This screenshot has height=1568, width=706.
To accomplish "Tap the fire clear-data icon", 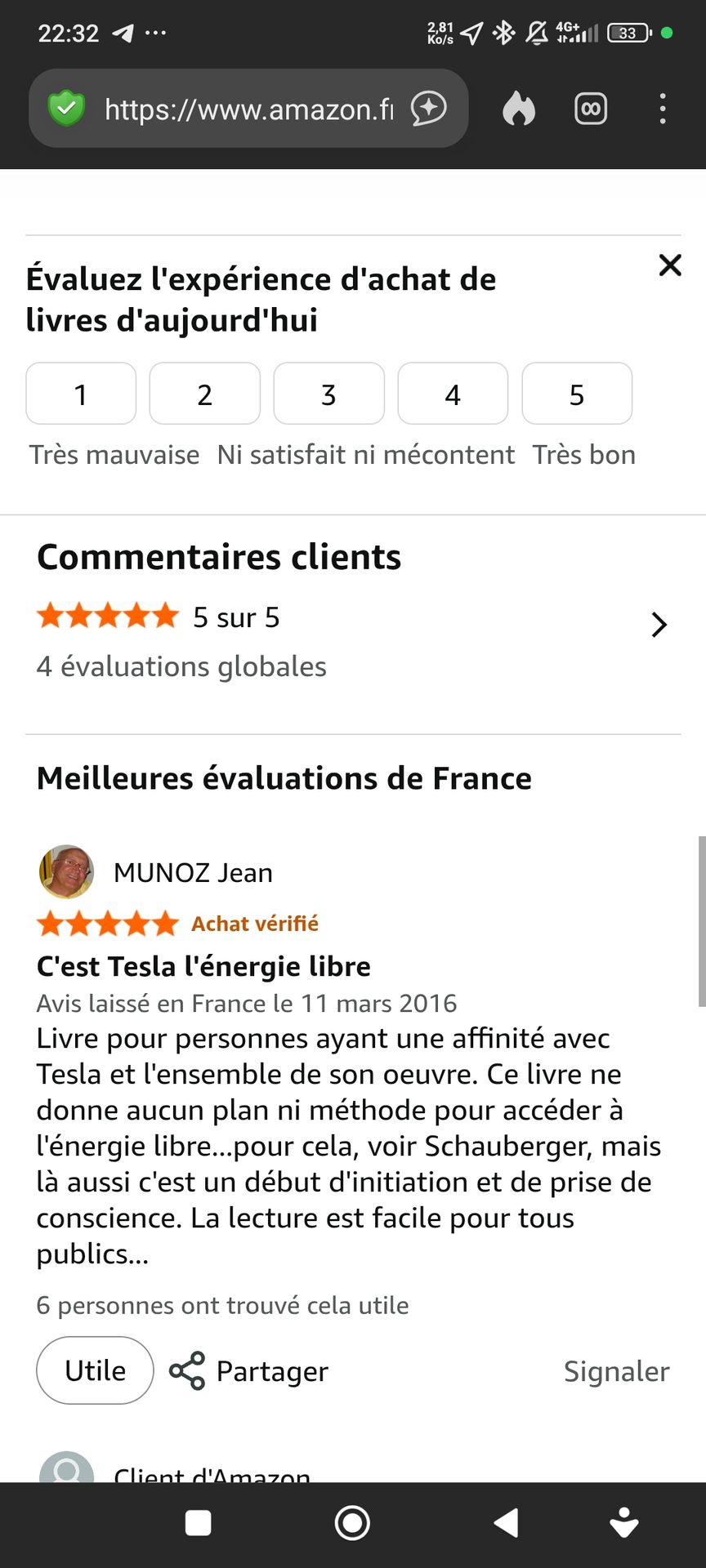I will 518,109.
